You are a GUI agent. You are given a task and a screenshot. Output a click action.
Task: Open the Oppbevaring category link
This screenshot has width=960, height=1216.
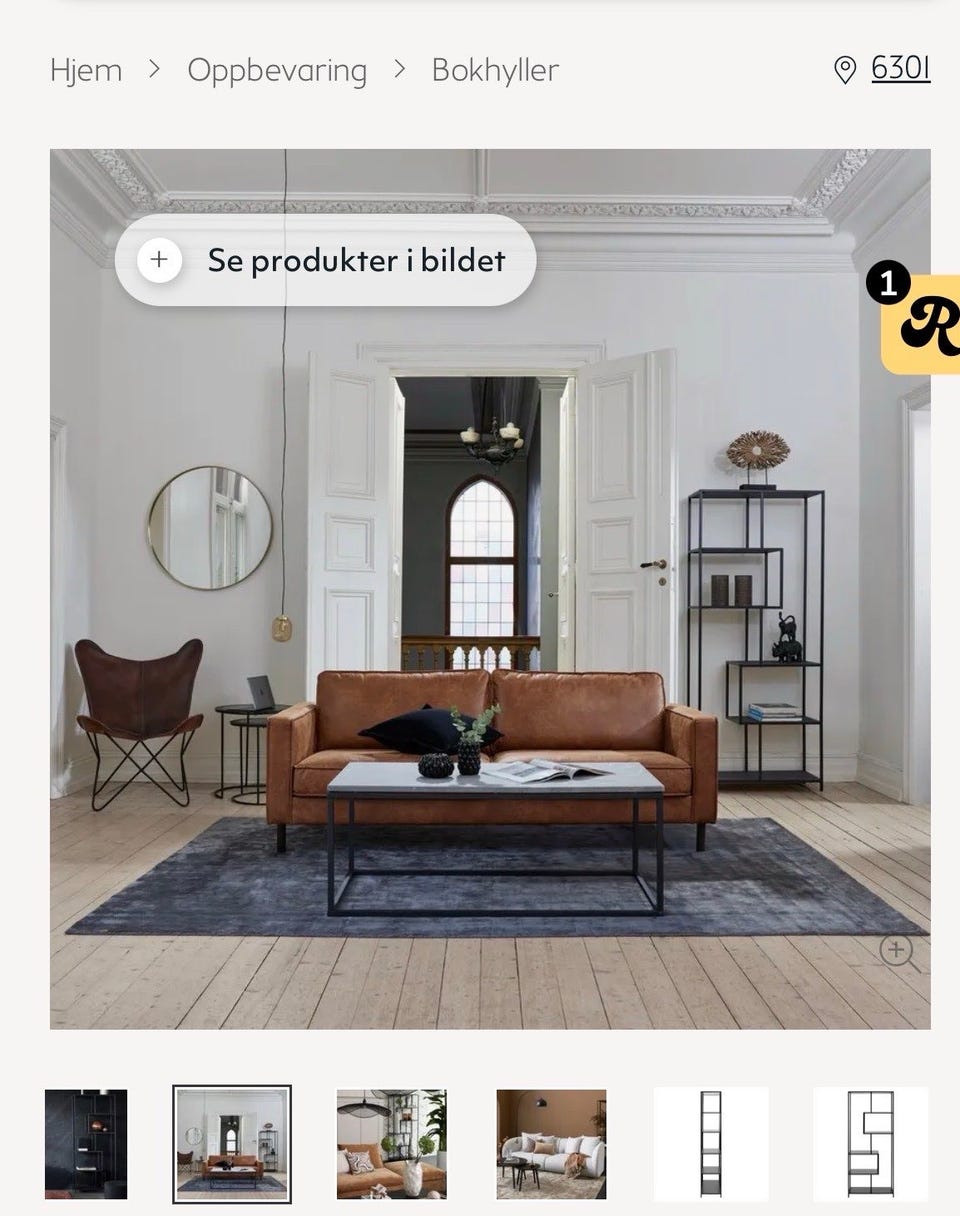(x=277, y=70)
